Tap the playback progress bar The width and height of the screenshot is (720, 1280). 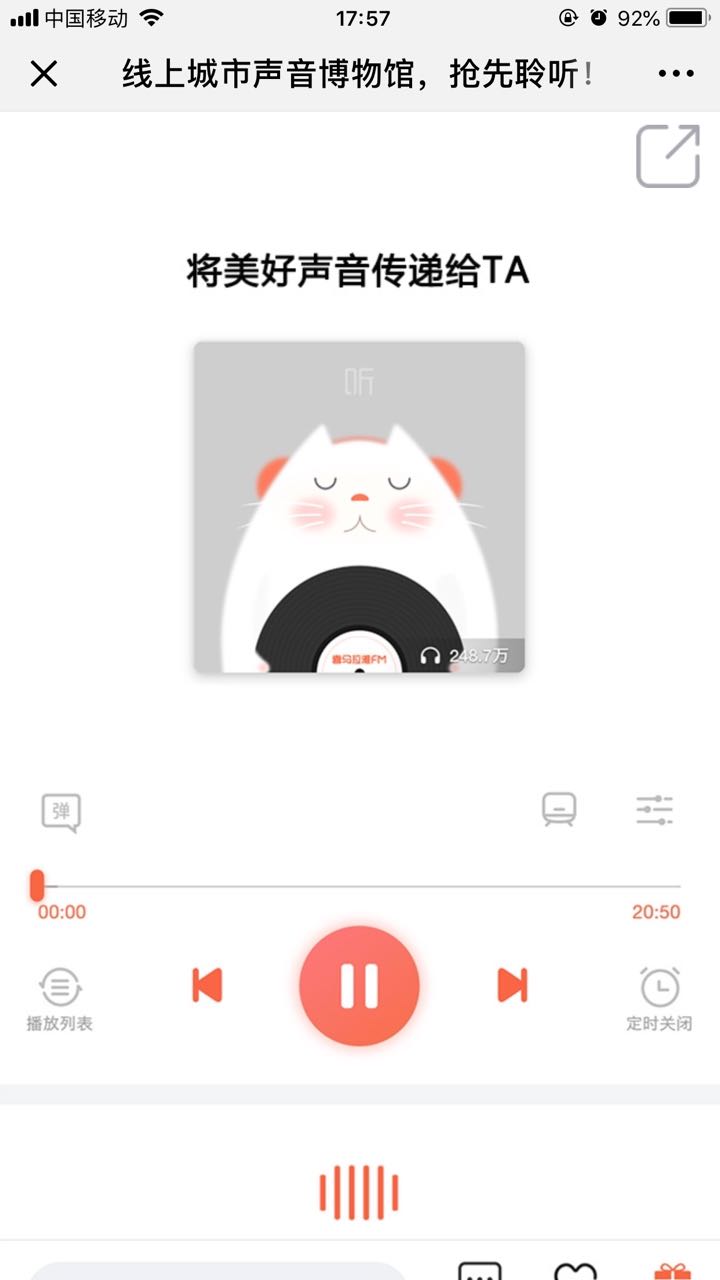[360, 886]
